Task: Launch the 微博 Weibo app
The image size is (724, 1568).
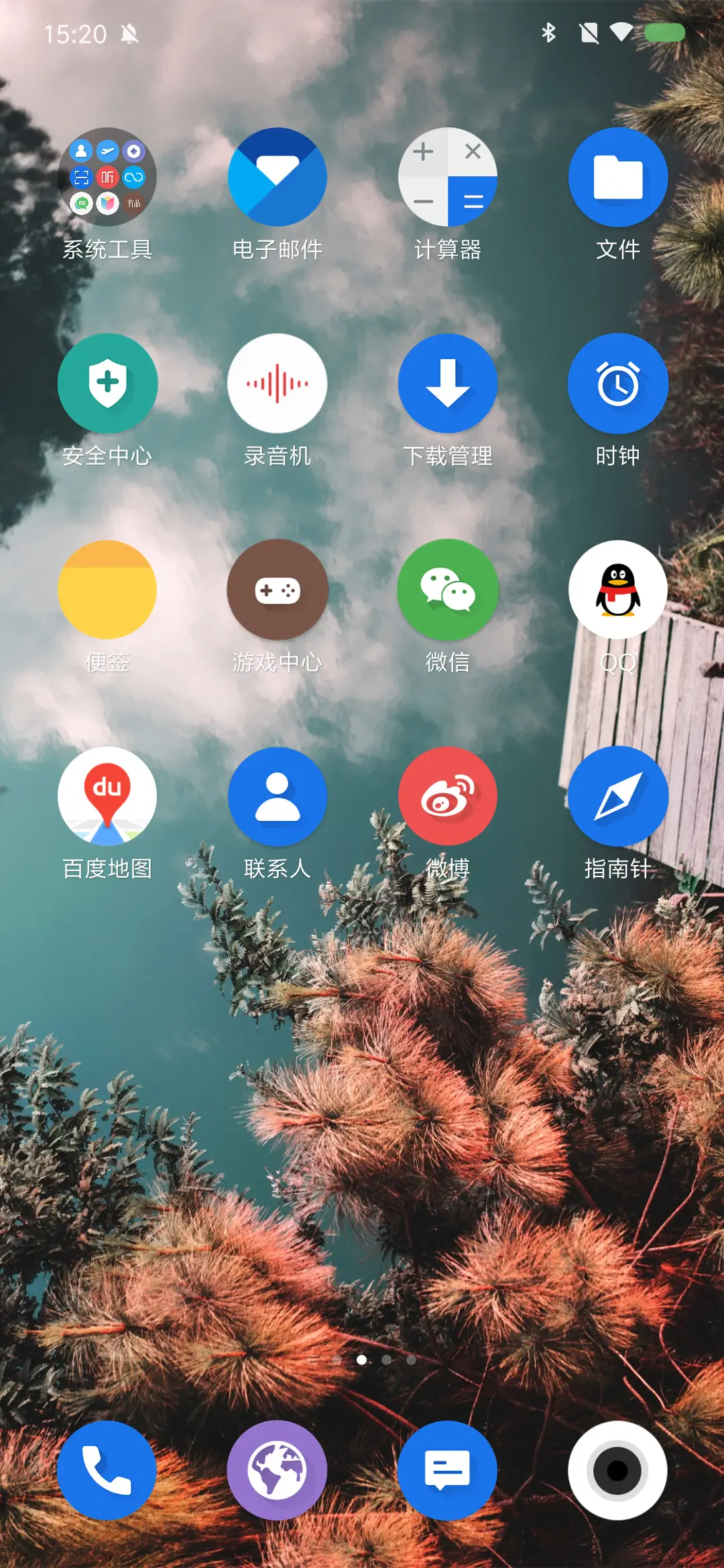Action: [447, 796]
